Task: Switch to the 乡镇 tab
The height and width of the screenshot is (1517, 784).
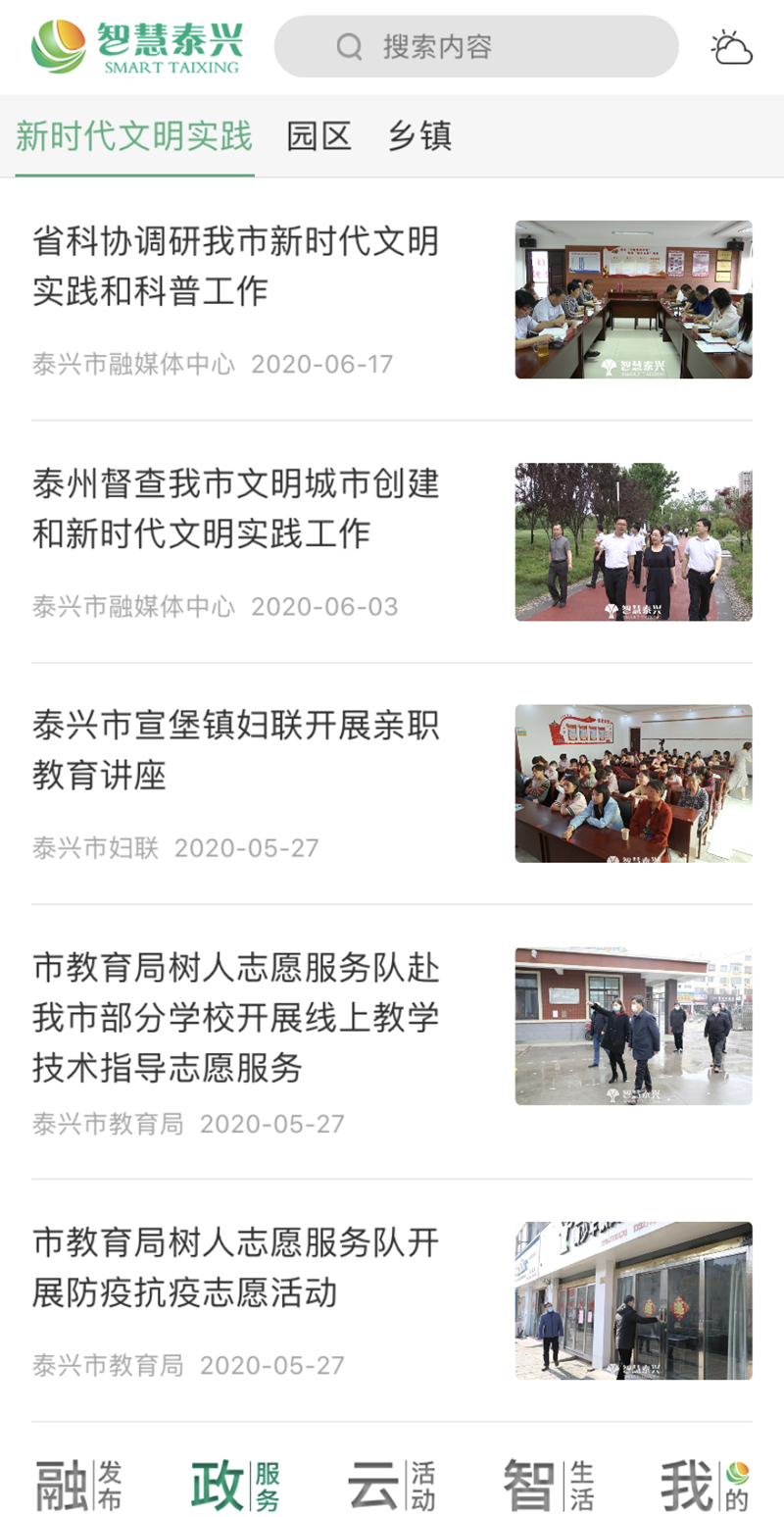Action: point(419,136)
